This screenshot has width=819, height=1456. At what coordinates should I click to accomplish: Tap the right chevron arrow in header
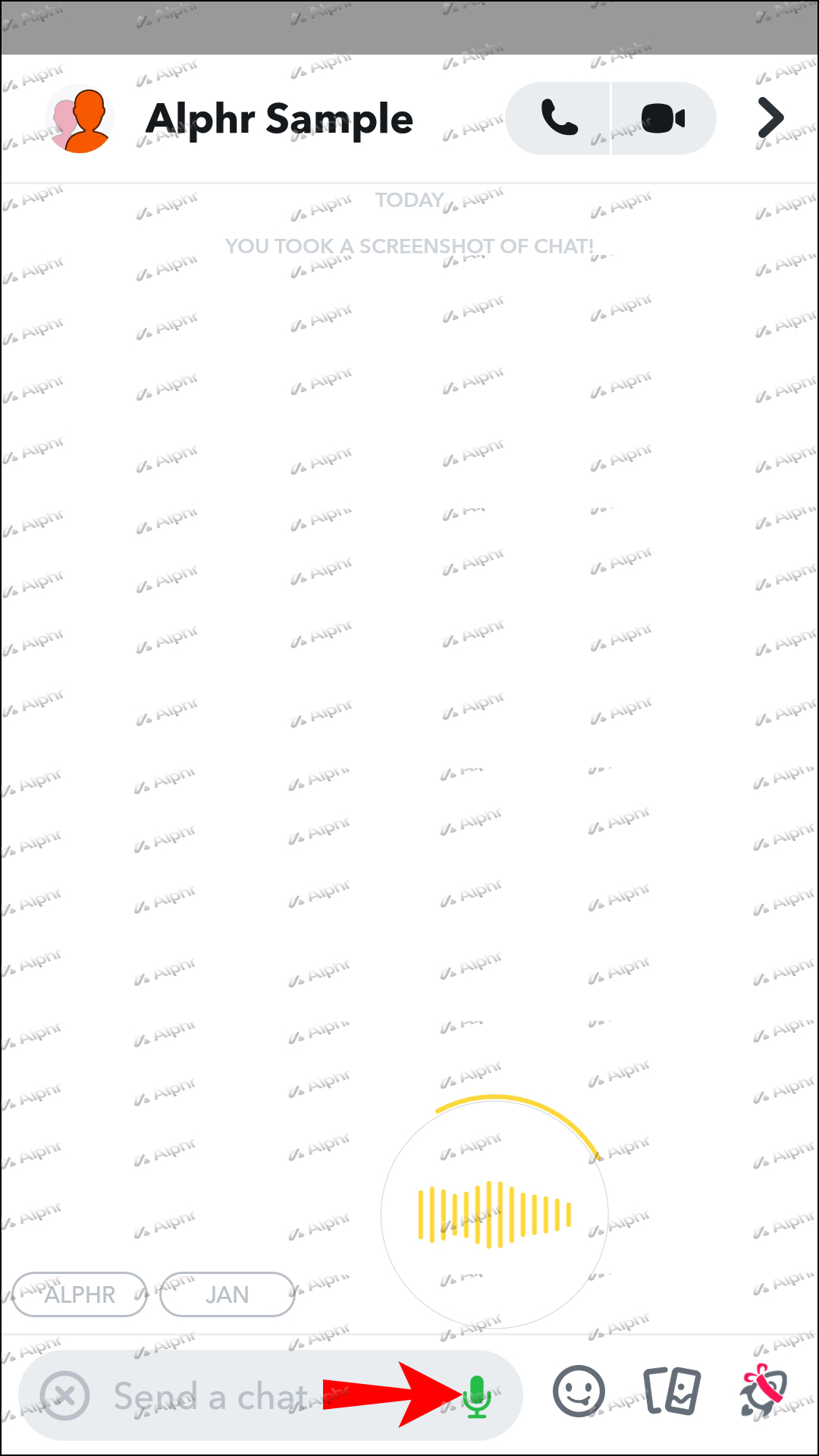pyautogui.click(x=770, y=118)
